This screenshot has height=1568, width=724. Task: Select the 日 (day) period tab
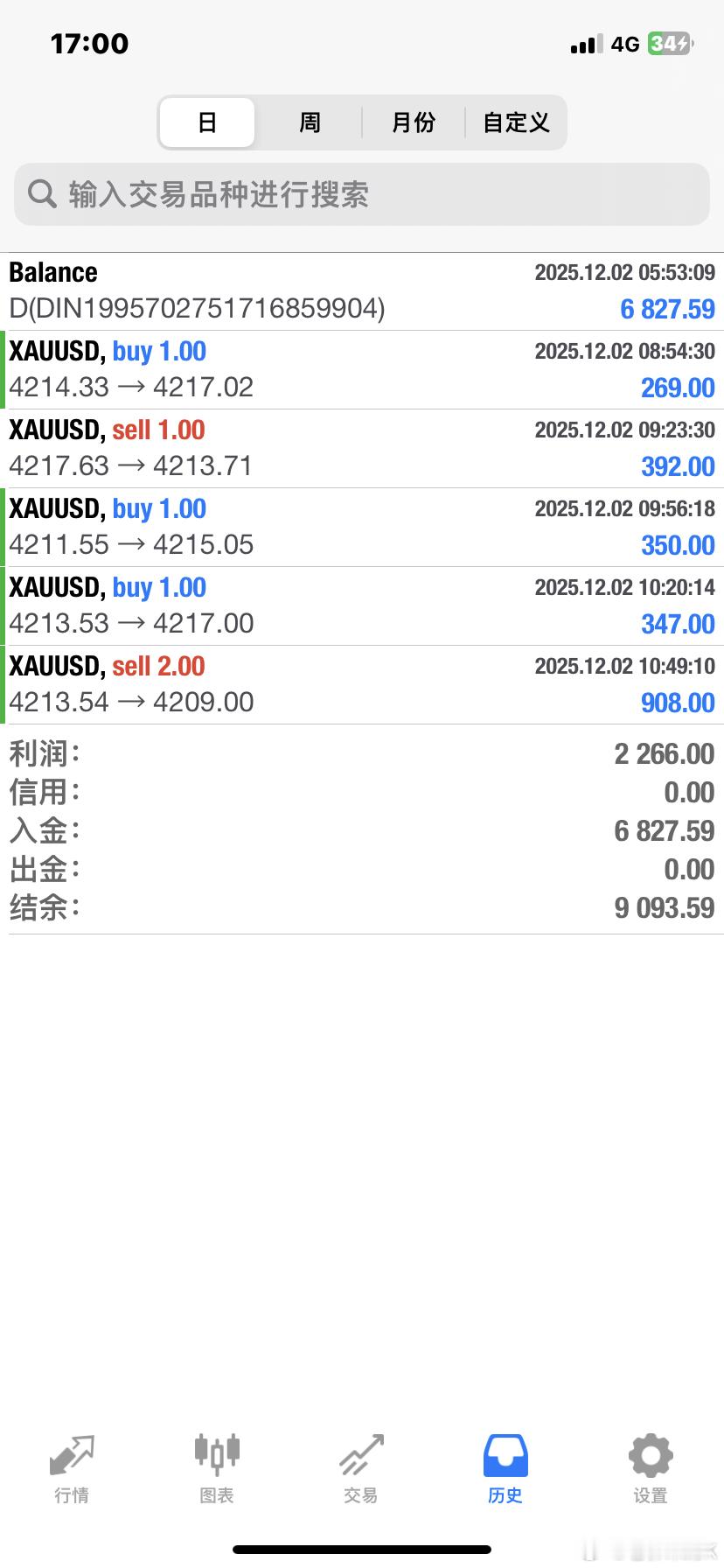207,122
